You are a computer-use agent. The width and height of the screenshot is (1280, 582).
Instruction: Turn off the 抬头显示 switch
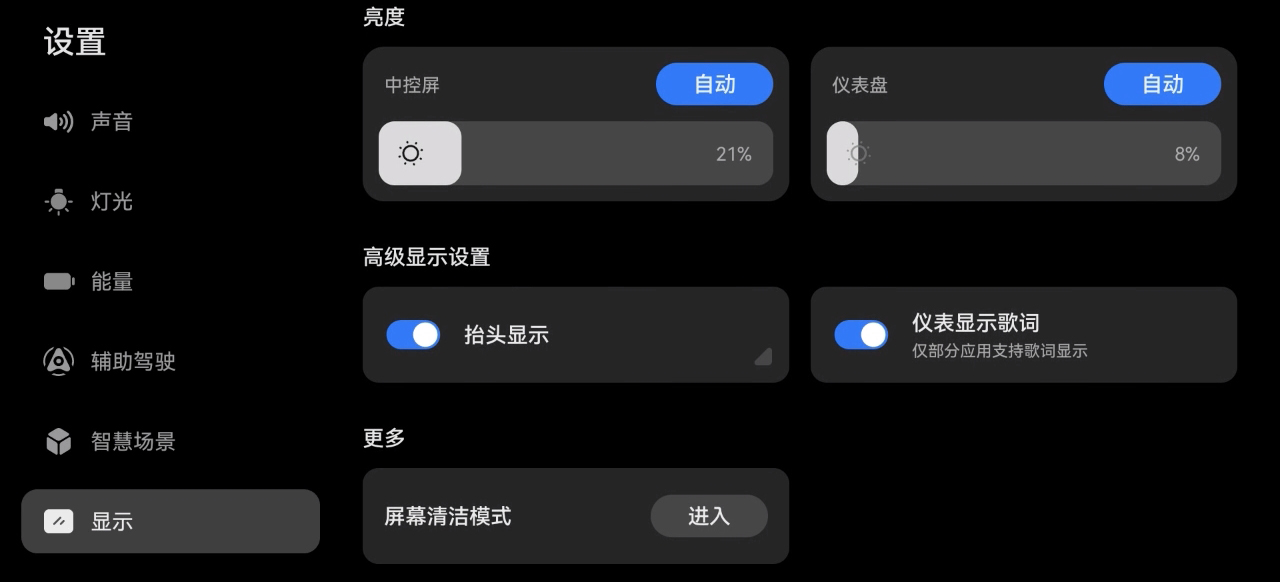coord(413,335)
